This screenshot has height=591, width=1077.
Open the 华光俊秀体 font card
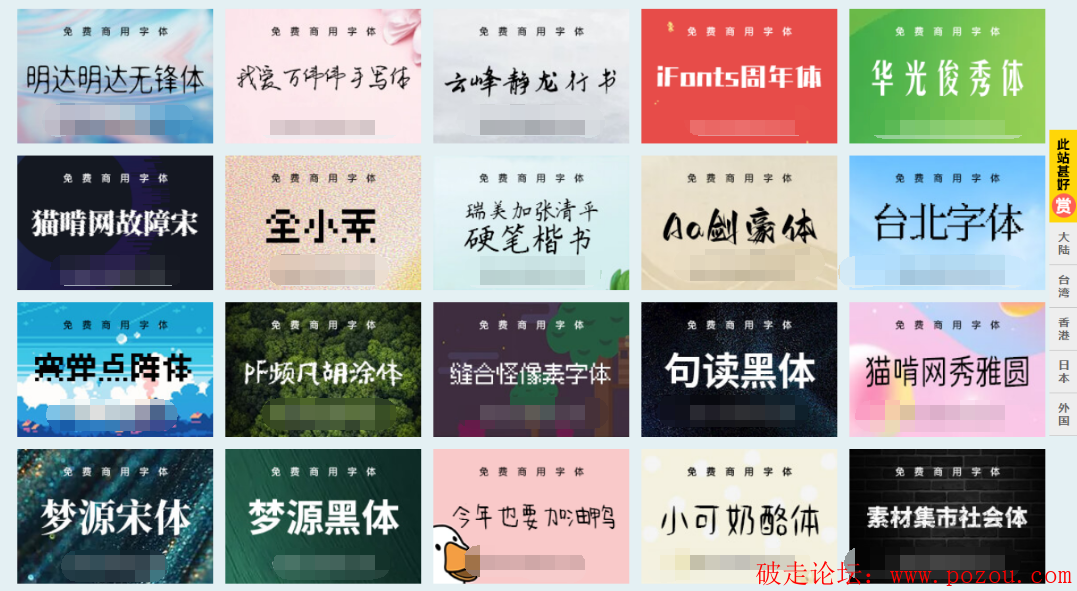[947, 77]
